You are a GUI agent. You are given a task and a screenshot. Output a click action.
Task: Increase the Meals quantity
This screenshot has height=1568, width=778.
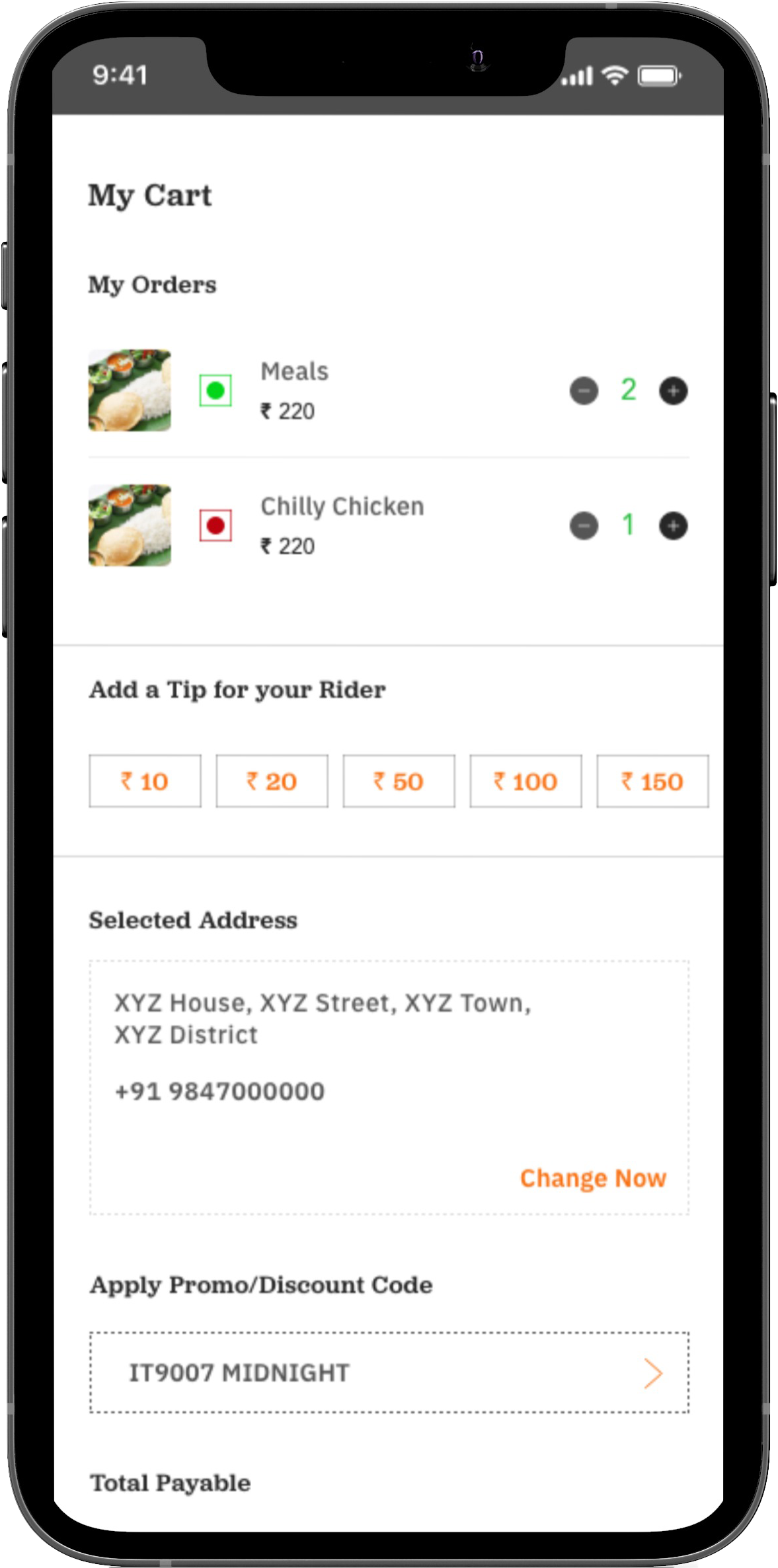673,391
